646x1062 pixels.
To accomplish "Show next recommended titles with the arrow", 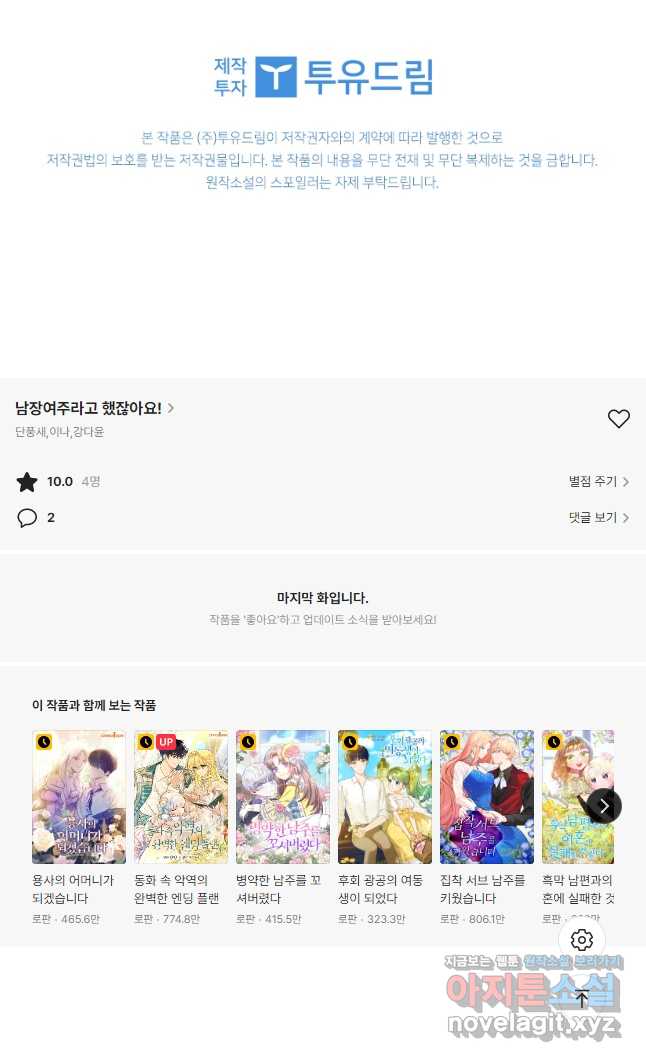I will coord(603,805).
